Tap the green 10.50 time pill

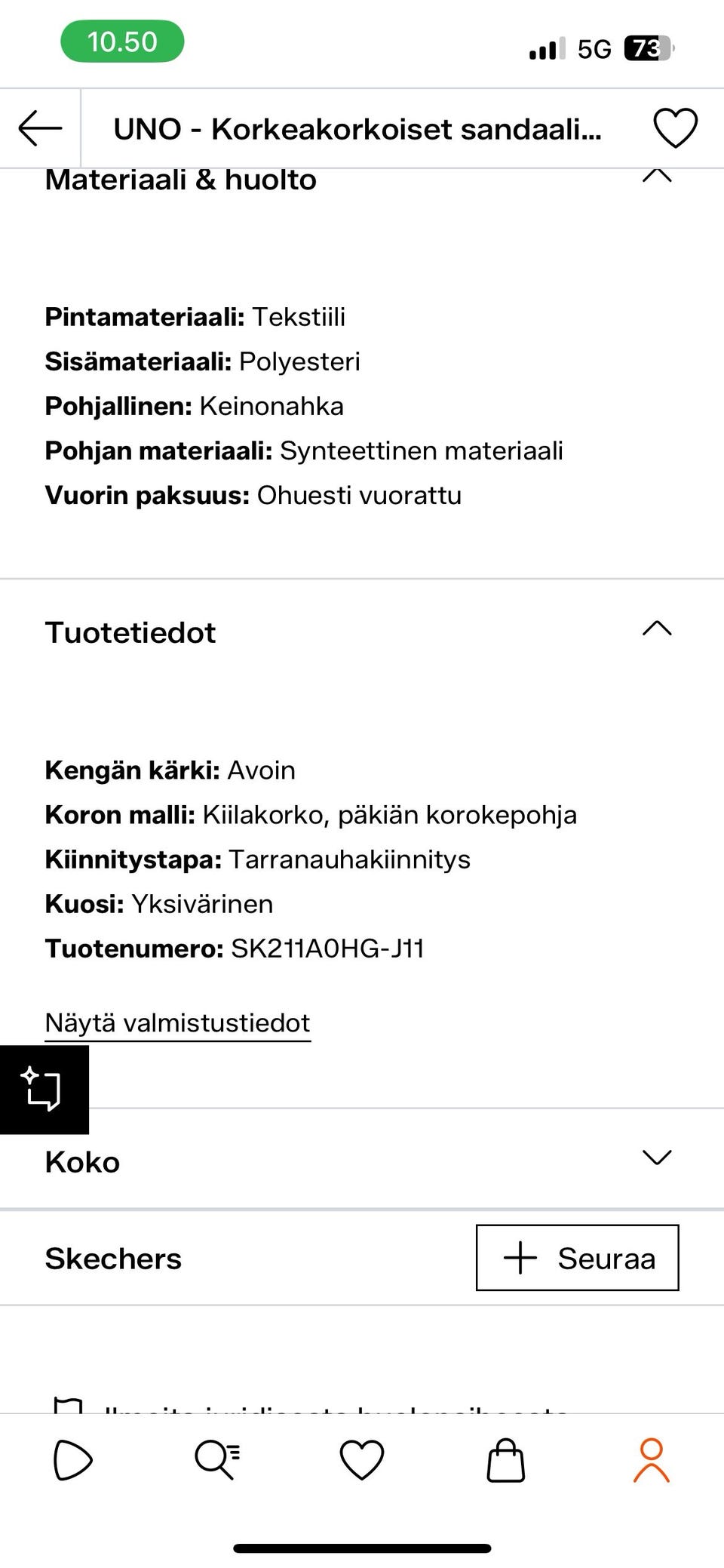click(124, 42)
